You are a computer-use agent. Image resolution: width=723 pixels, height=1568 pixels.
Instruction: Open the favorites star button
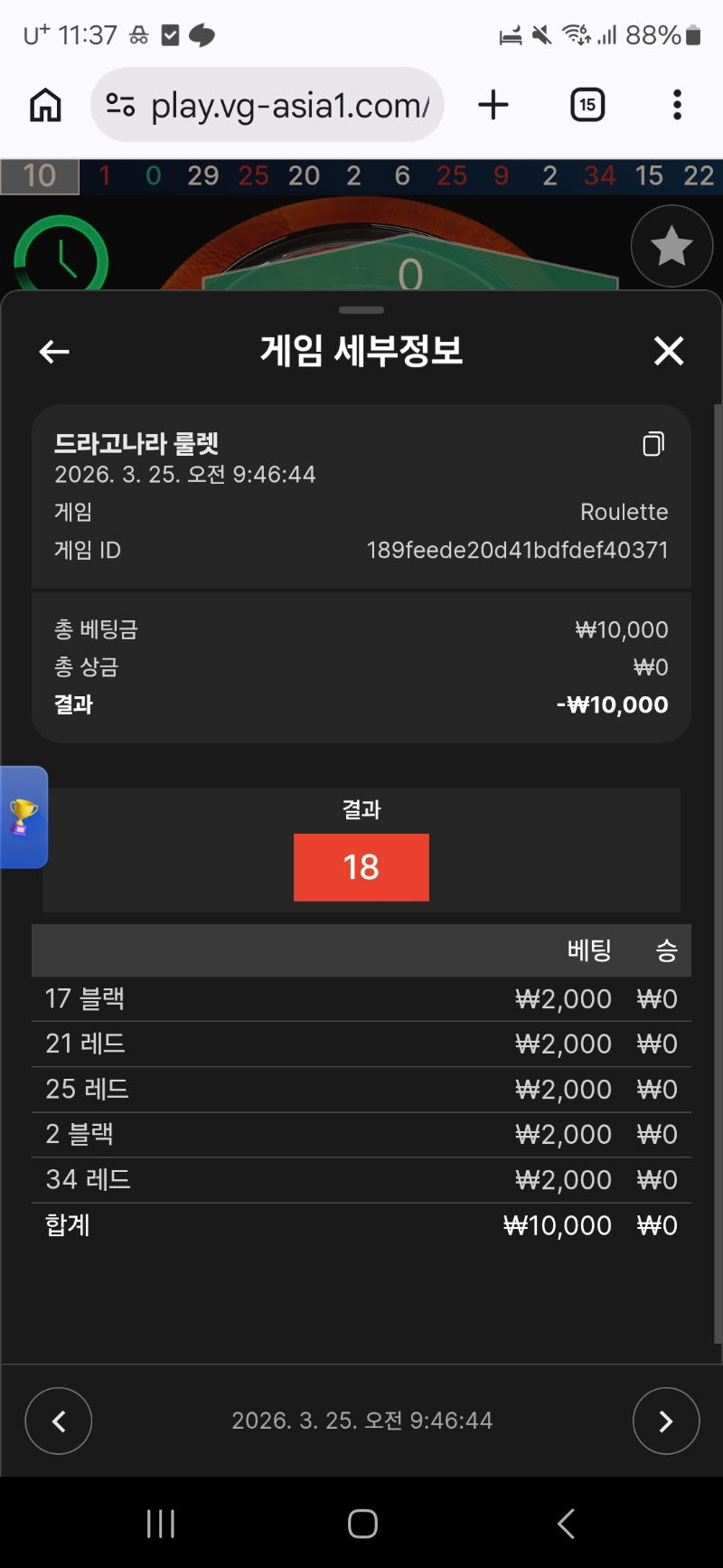click(x=671, y=246)
